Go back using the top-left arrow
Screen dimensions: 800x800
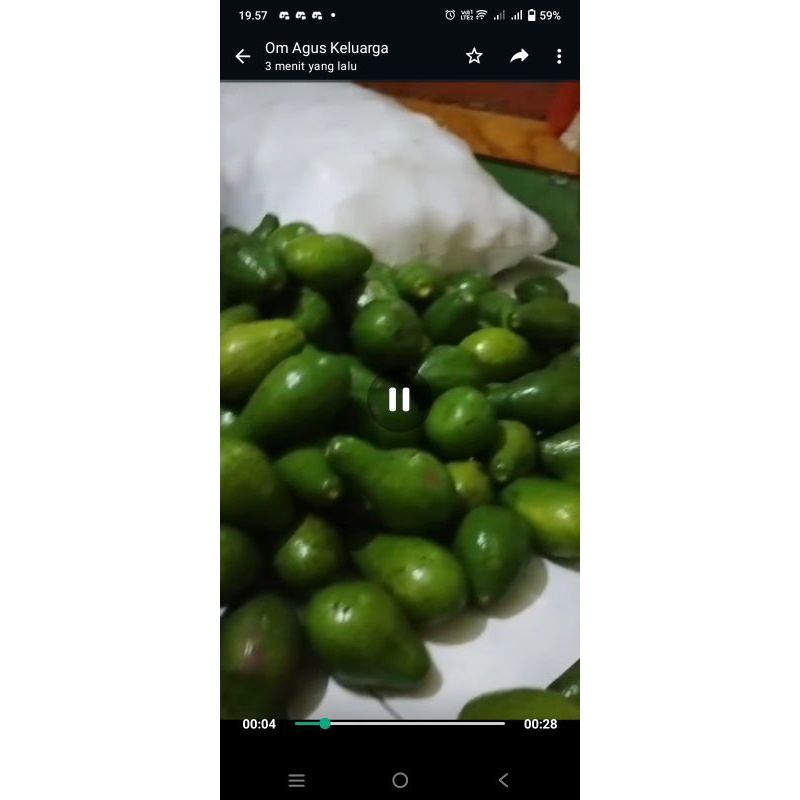(243, 56)
